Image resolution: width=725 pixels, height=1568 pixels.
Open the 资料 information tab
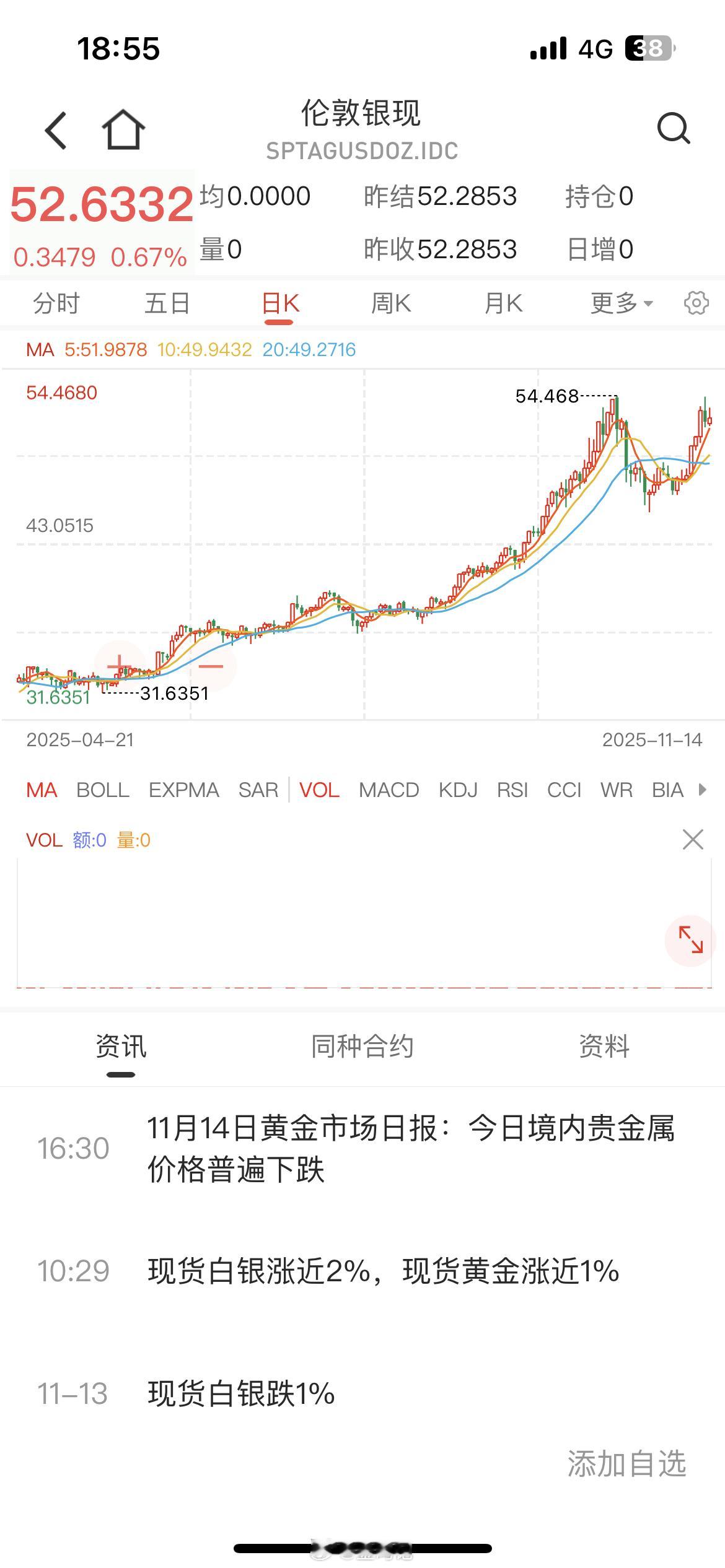[603, 1047]
